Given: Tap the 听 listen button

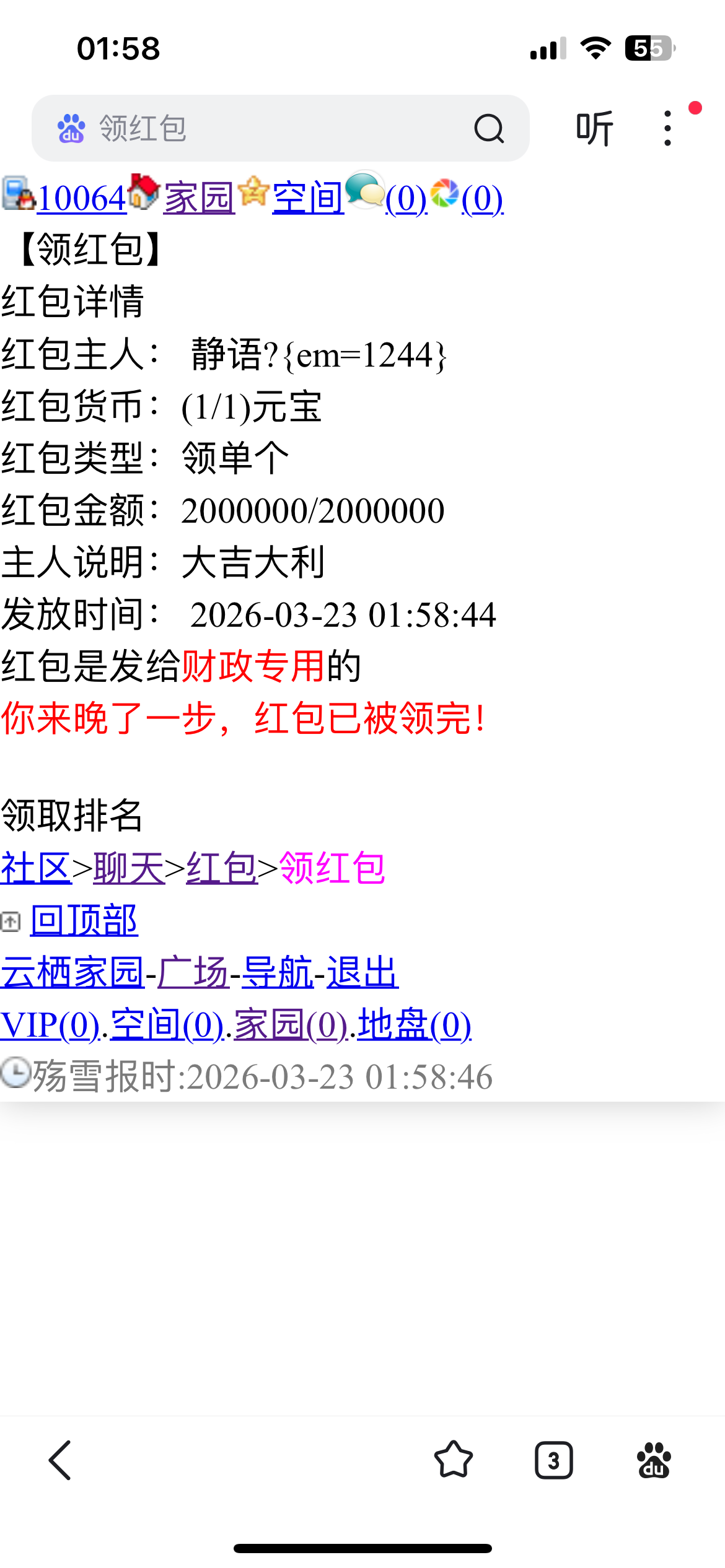Looking at the screenshot, I should coord(594,129).
